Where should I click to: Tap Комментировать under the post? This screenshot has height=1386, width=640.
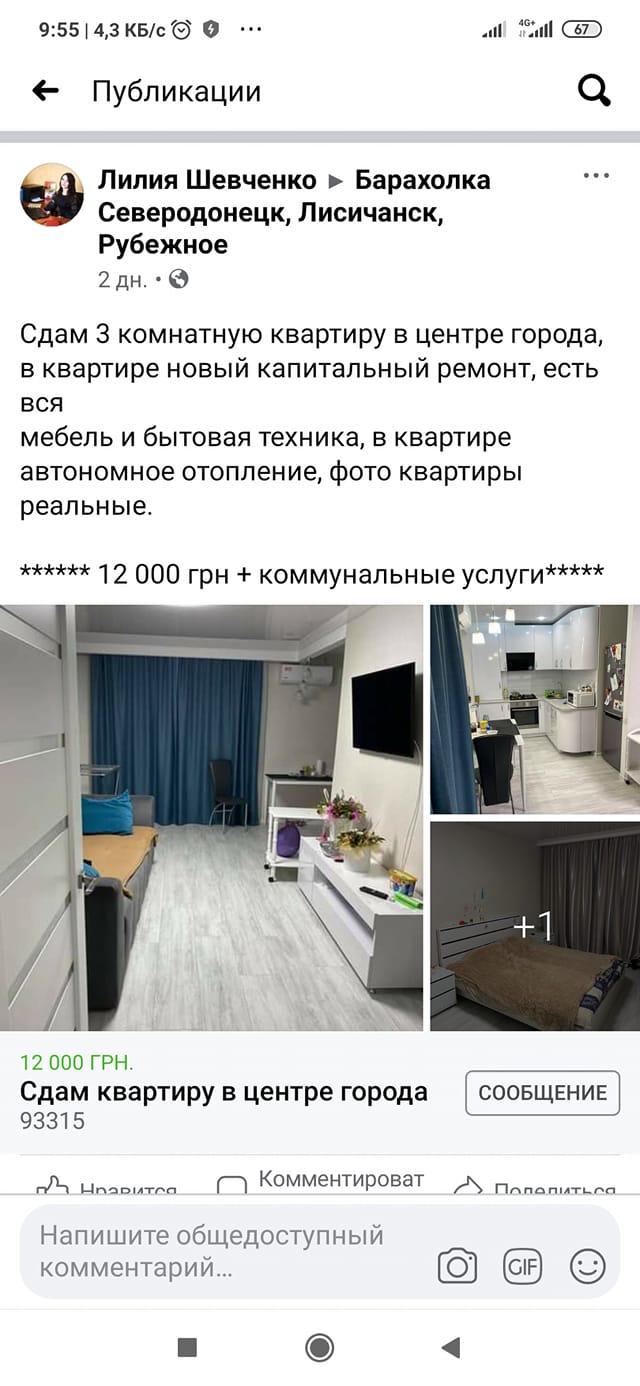pyautogui.click(x=321, y=1182)
